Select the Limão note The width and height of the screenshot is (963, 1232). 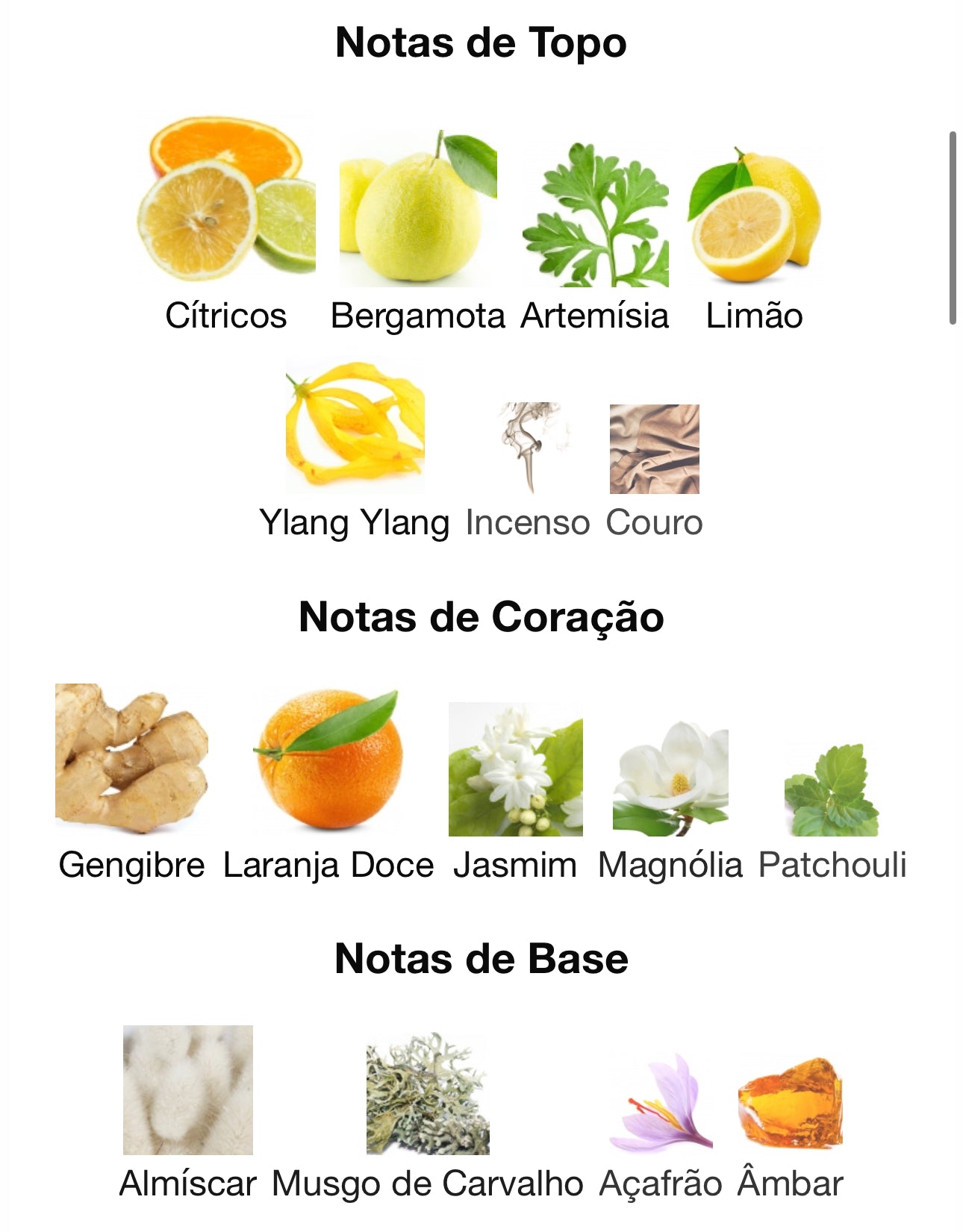754,216
